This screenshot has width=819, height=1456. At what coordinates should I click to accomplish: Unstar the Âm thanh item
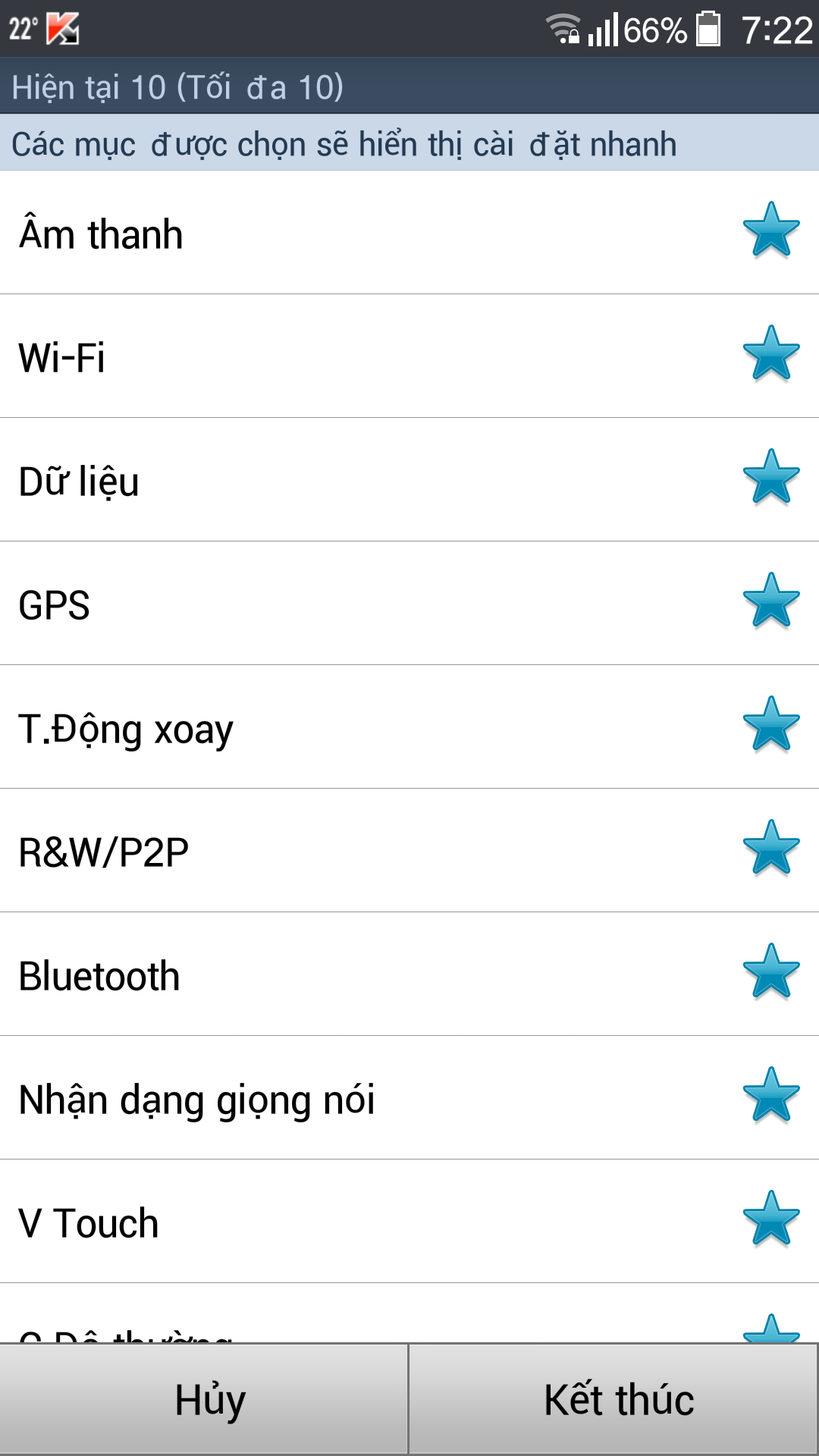pos(771,230)
